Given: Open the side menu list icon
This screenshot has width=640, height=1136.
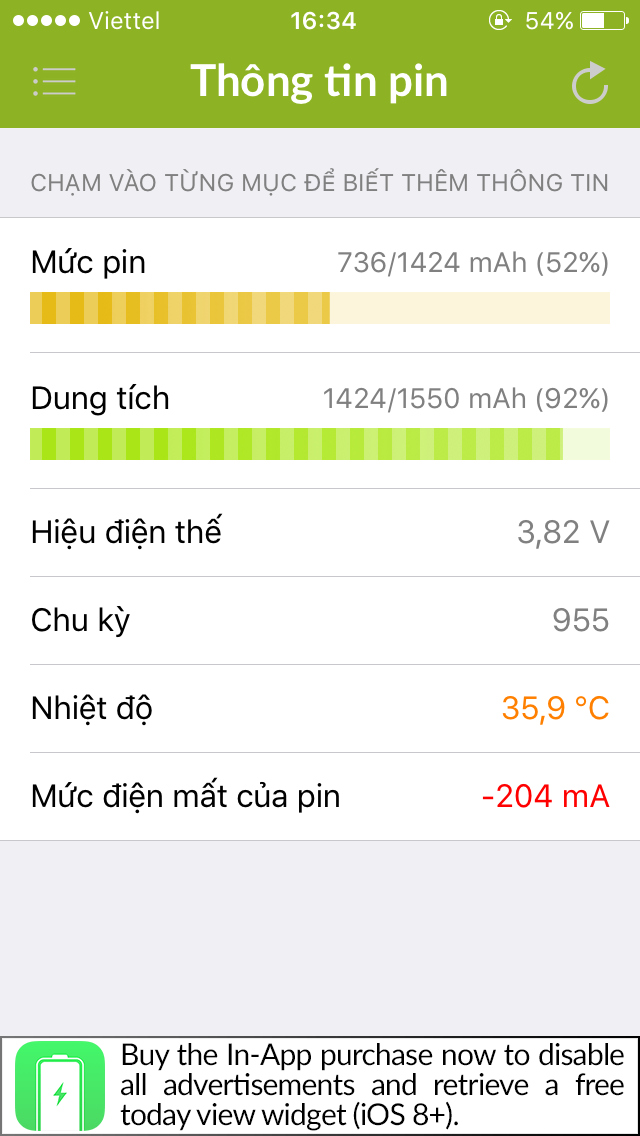Looking at the screenshot, I should coord(54,81).
